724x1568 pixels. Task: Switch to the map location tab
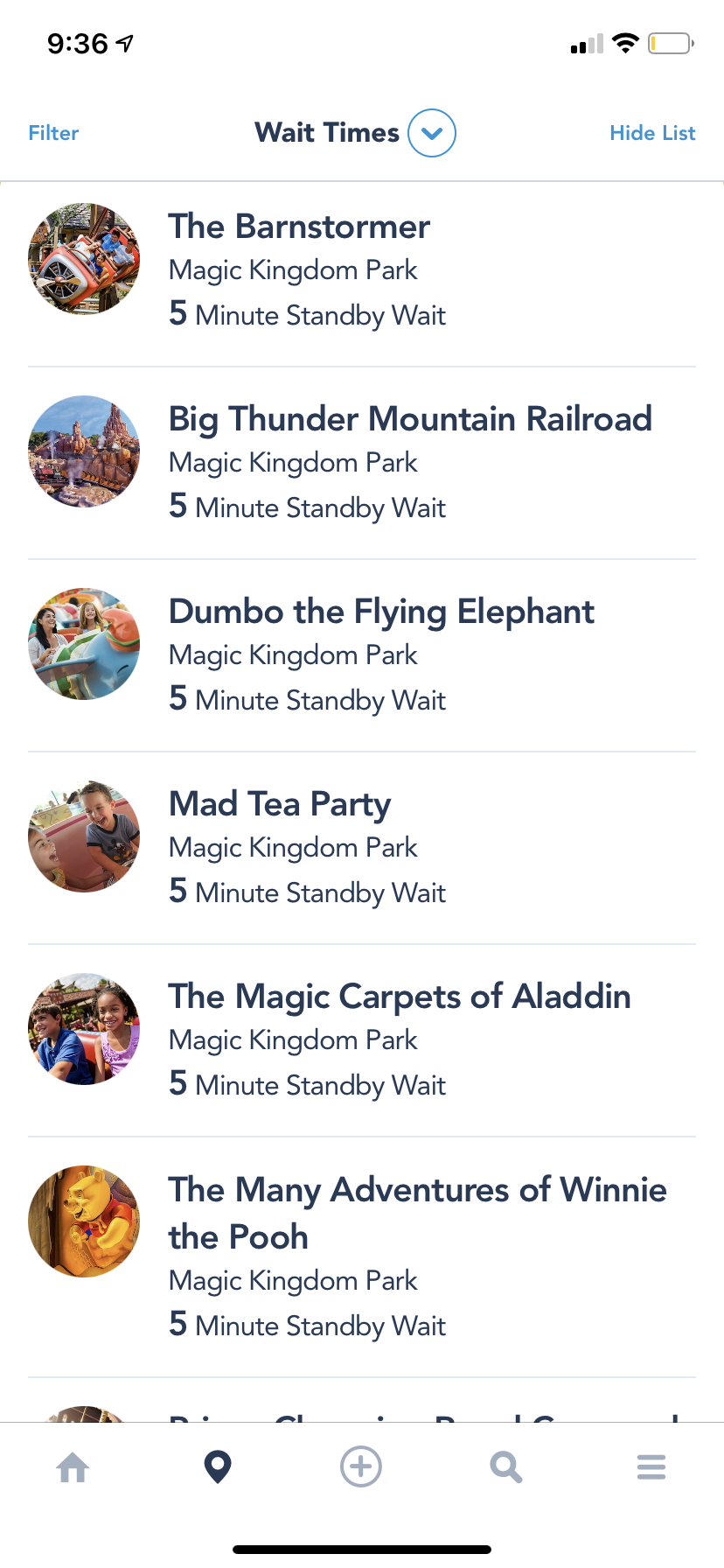pos(218,1467)
